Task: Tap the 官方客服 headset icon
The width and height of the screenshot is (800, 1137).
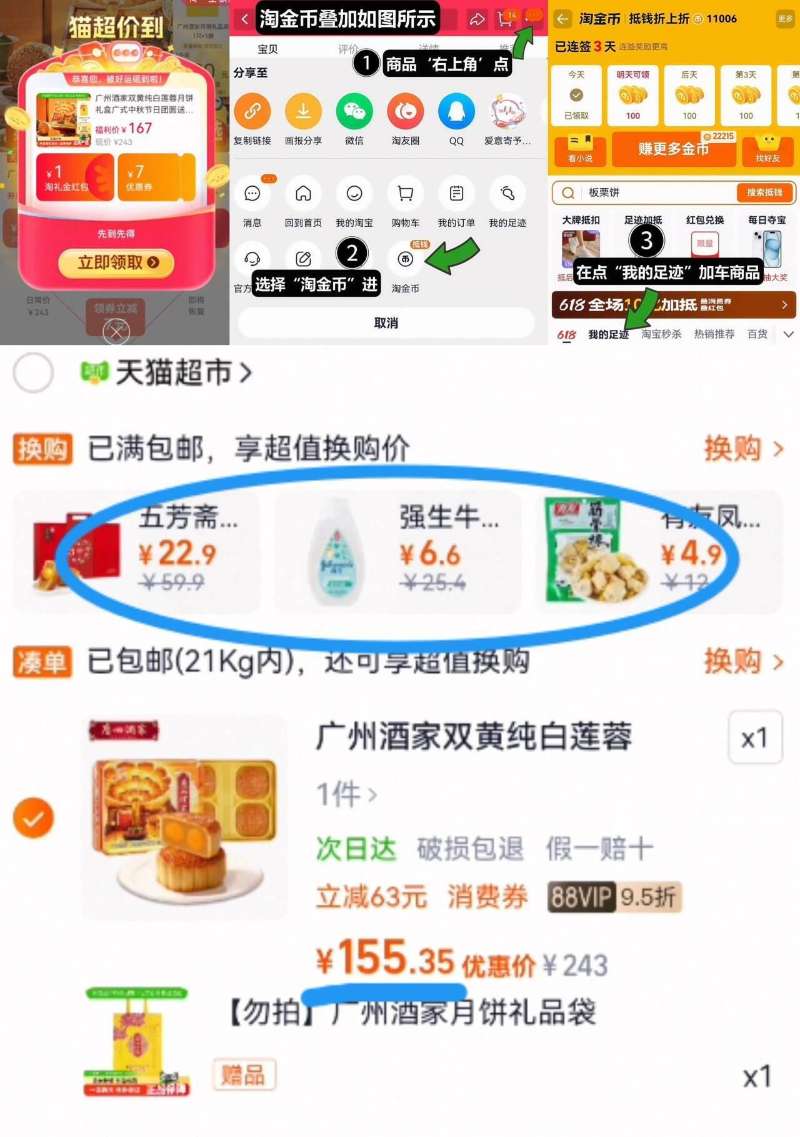Action: 252,258
